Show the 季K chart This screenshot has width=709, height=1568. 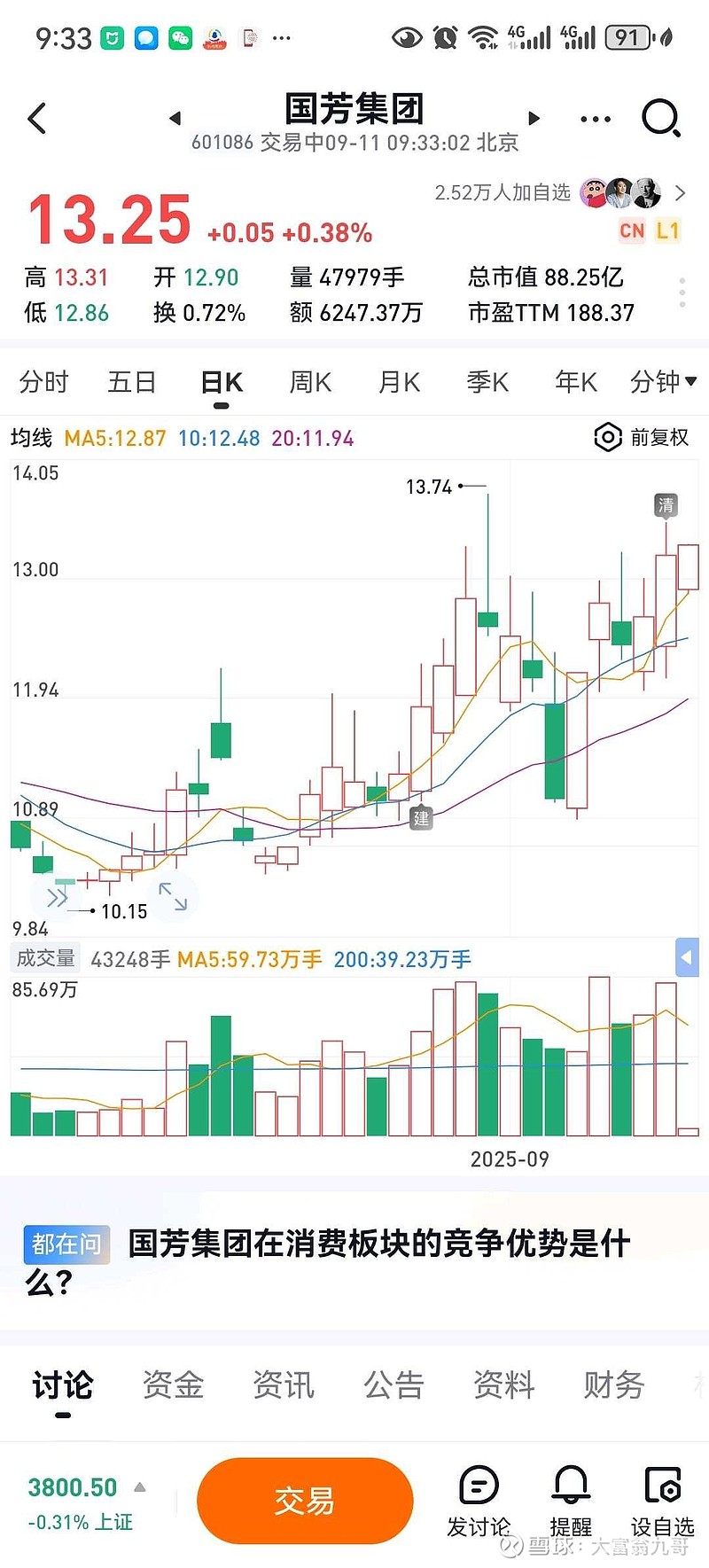pos(487,382)
